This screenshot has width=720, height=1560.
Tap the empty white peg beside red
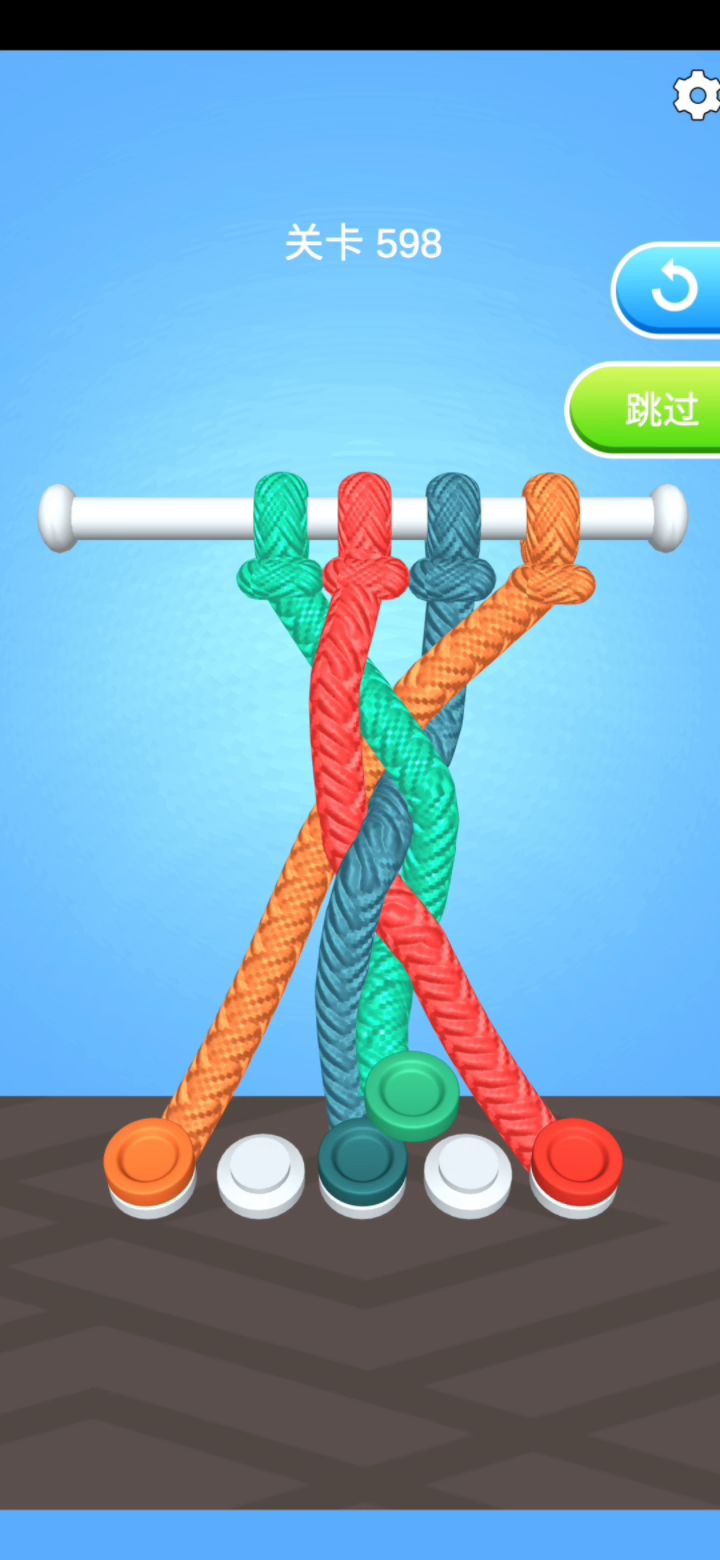[x=468, y=1174]
